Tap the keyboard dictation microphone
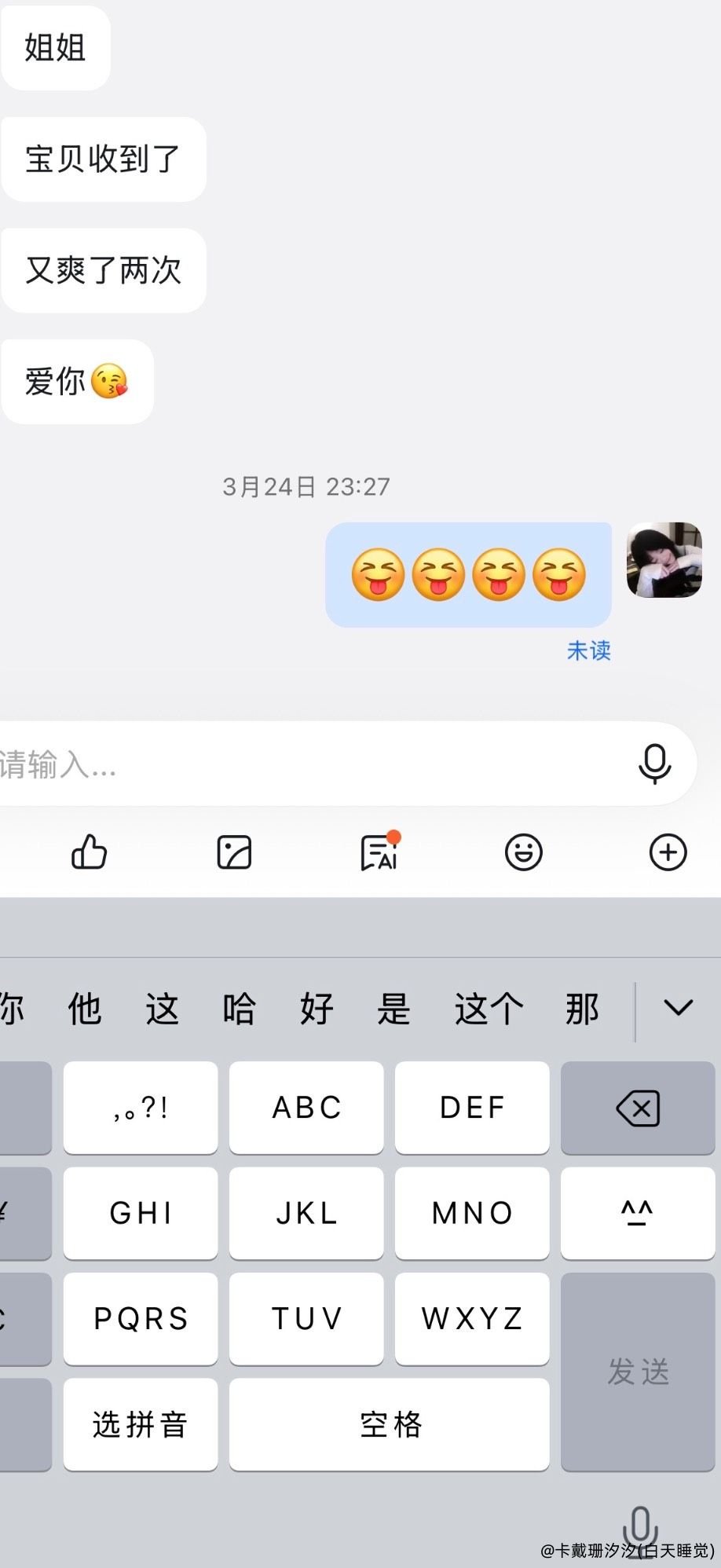 pyautogui.click(x=640, y=1528)
